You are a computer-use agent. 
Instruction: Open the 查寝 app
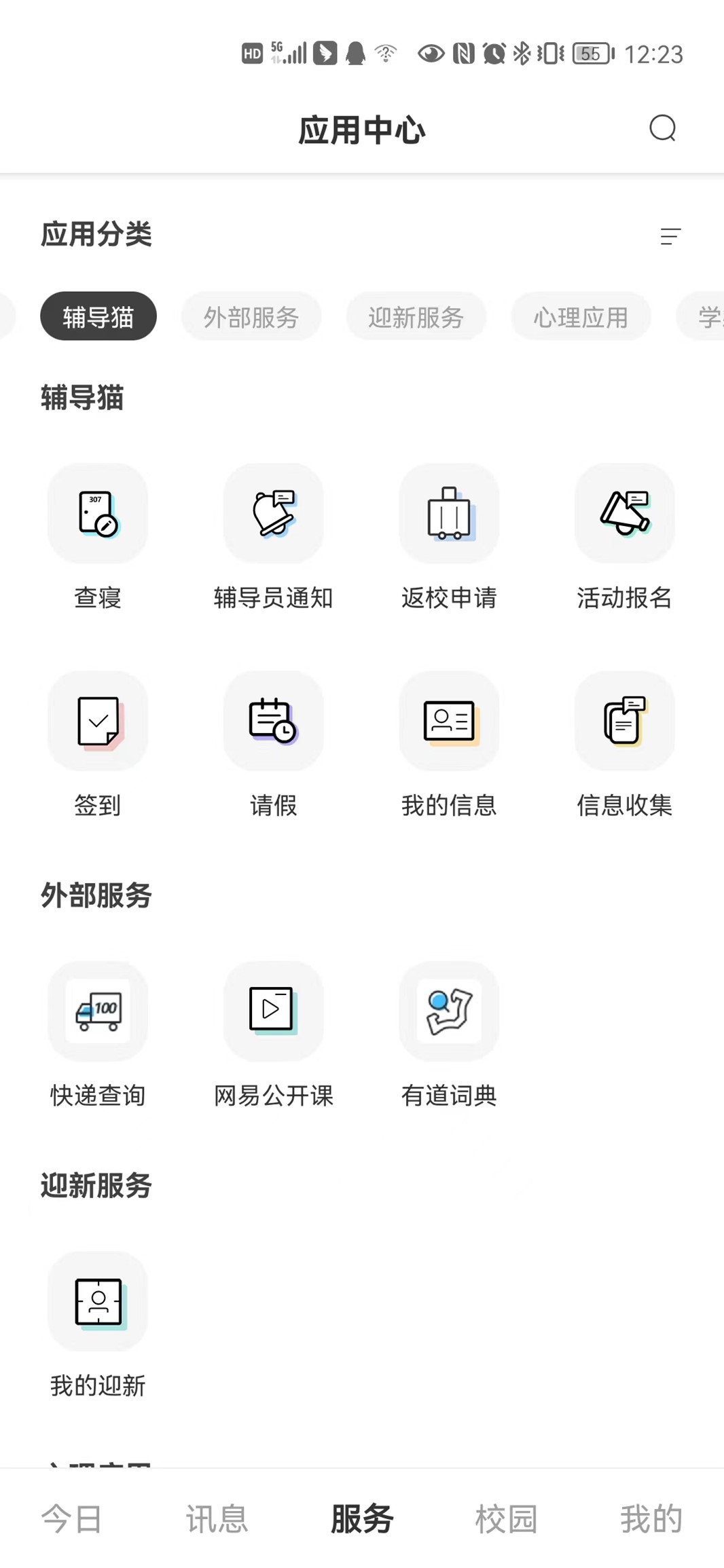click(98, 514)
